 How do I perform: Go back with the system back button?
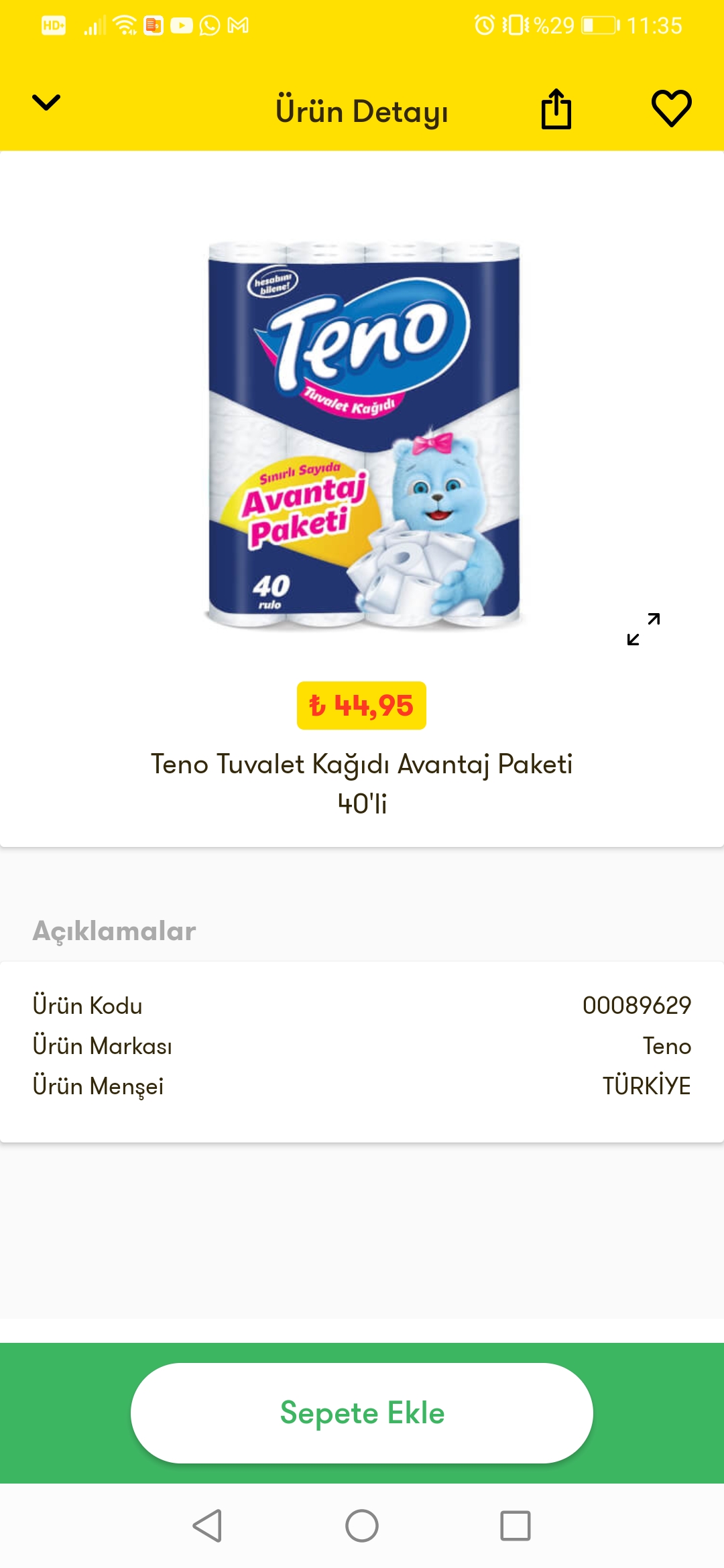click(x=207, y=1526)
